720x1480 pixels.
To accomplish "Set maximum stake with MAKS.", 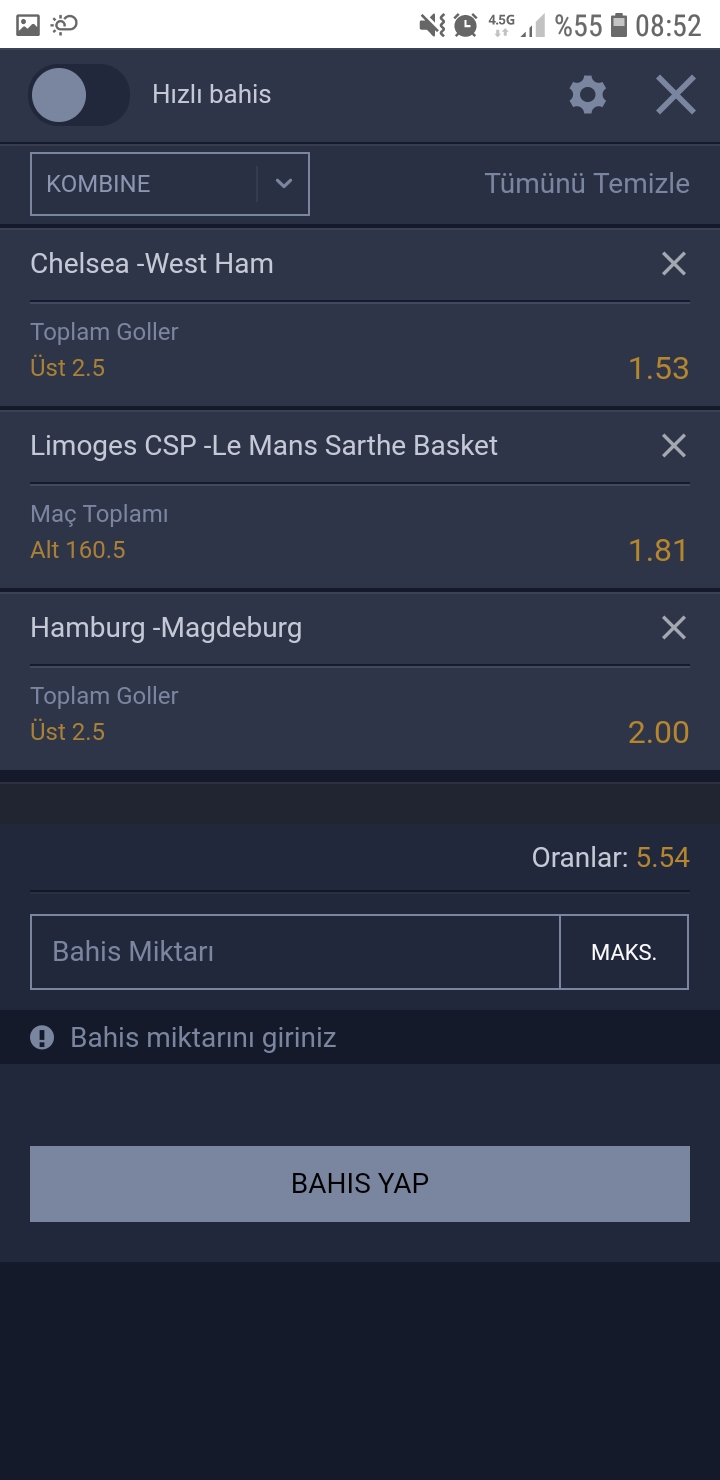I will pos(624,952).
